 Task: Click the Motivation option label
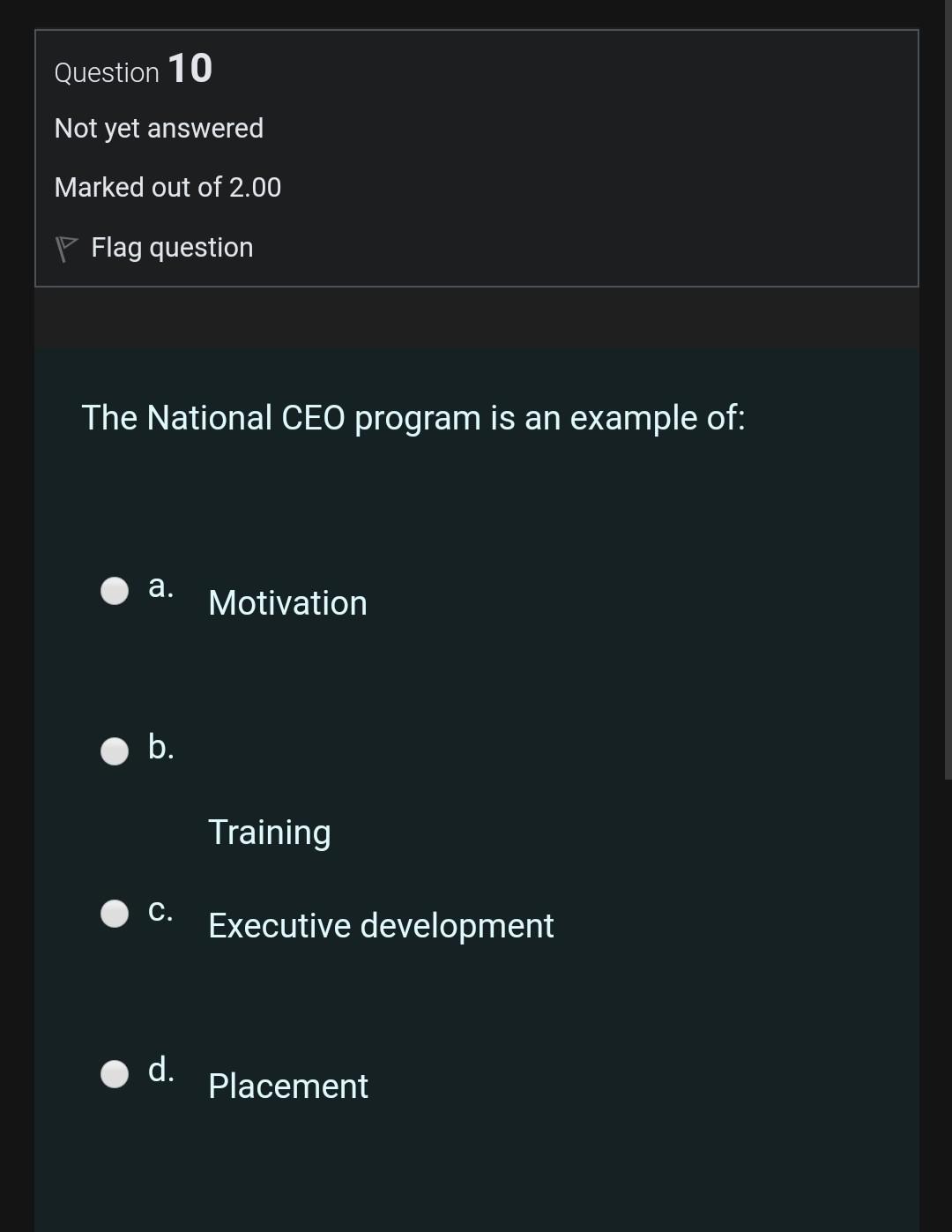pos(287,602)
